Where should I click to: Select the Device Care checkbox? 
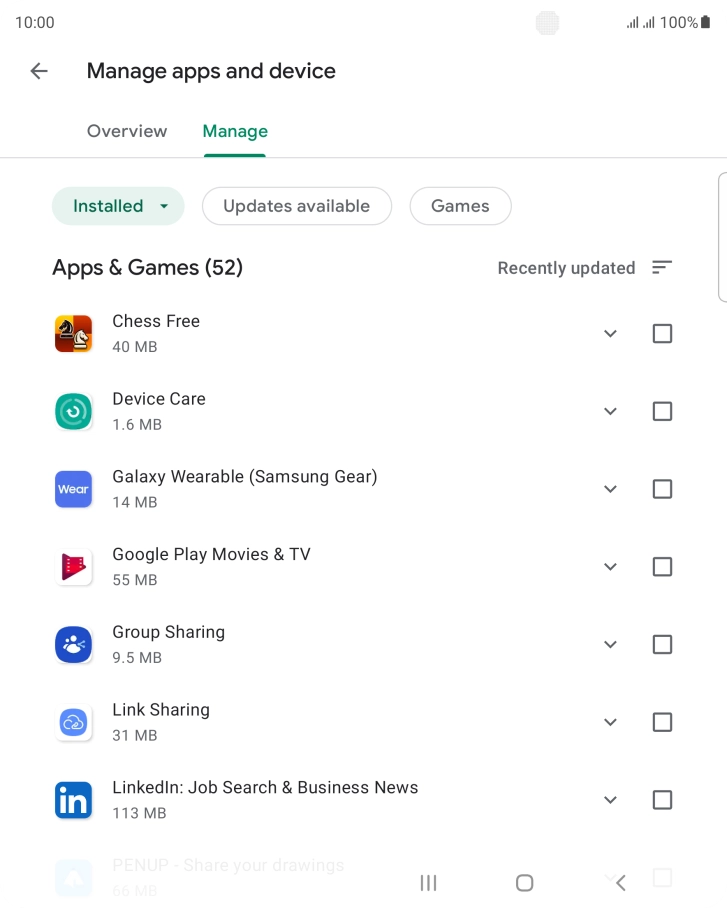coord(662,411)
